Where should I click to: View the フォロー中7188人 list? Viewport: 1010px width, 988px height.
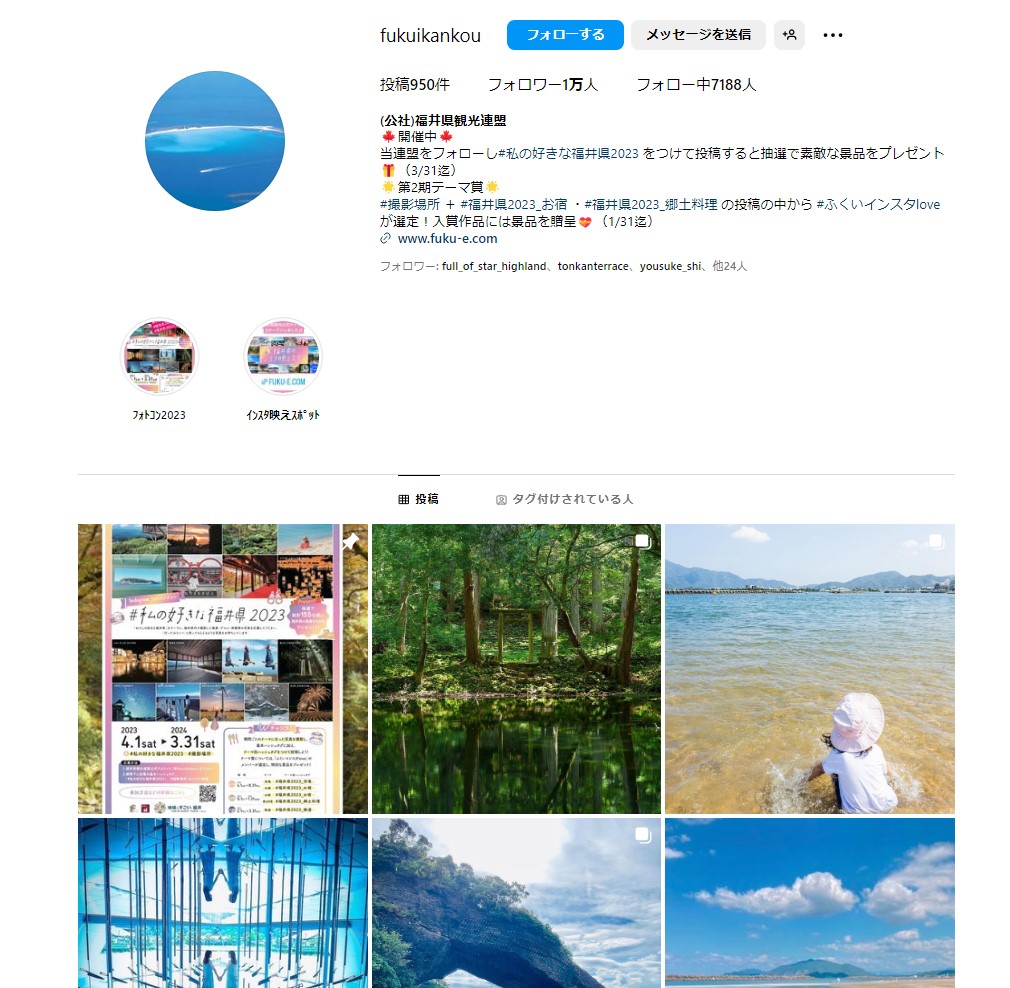pos(696,85)
